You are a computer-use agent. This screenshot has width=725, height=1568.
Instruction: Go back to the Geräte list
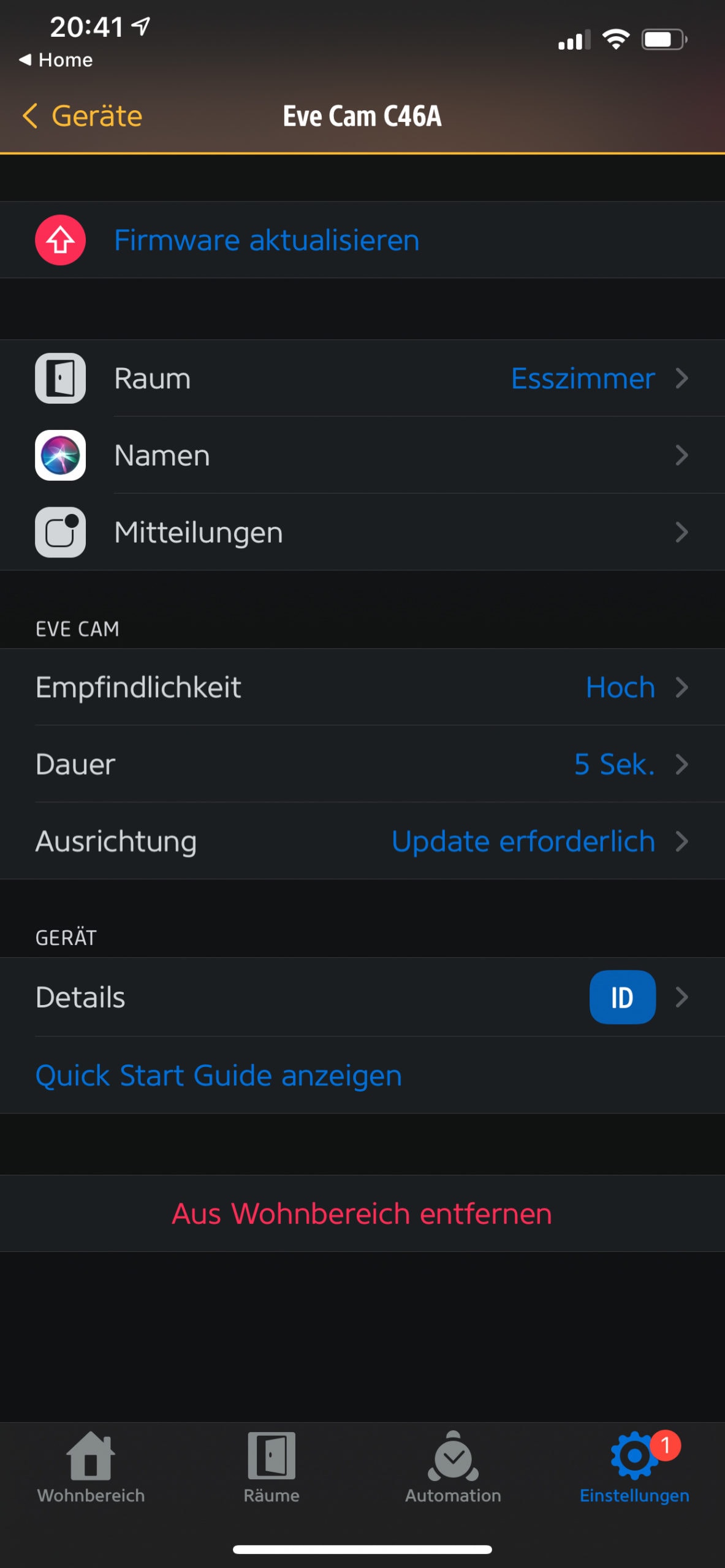pos(82,116)
